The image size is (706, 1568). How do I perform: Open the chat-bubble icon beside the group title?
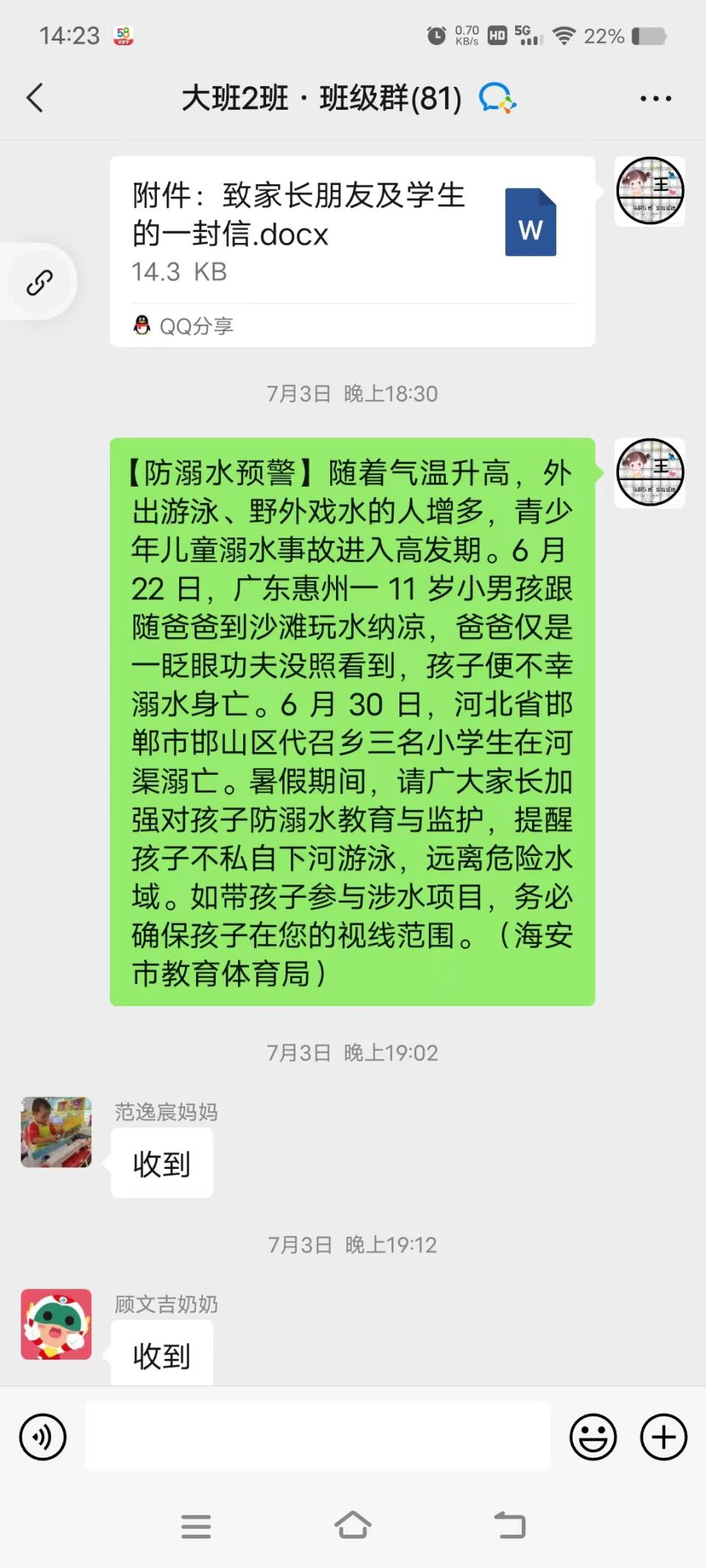(497, 98)
